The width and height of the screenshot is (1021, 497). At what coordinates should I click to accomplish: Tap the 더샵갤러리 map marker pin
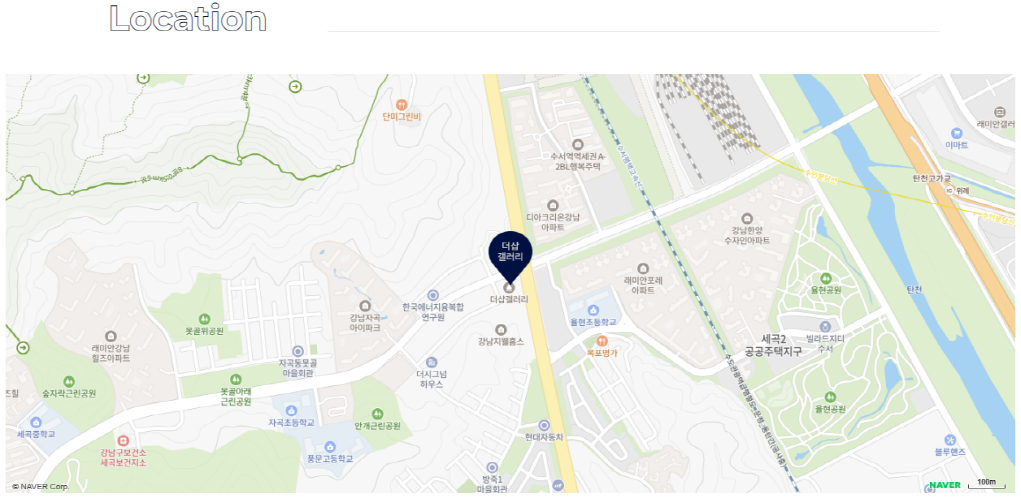coord(509,253)
